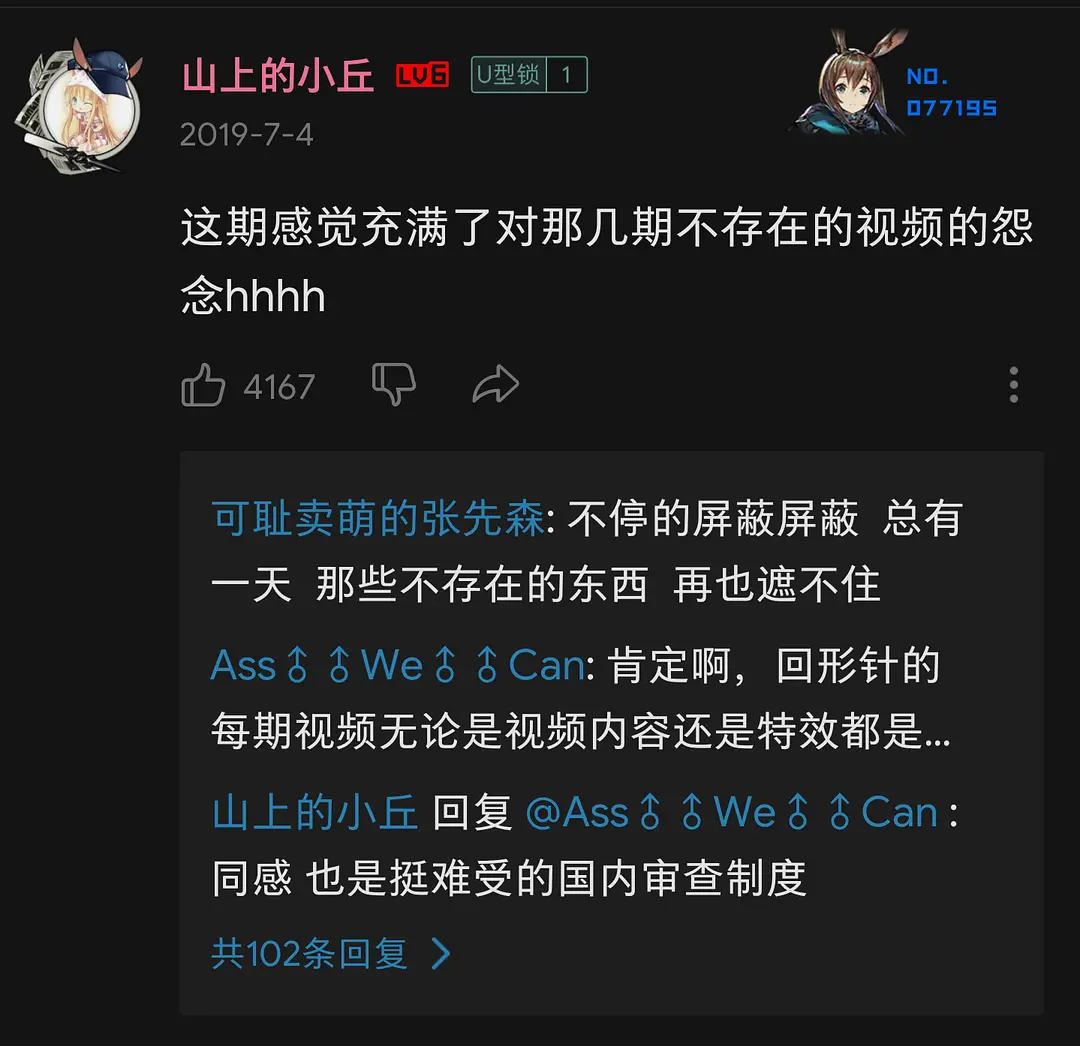Open Ass We Can's profile from second reply
This screenshot has height=1046, width=1080.
[x=397, y=666]
